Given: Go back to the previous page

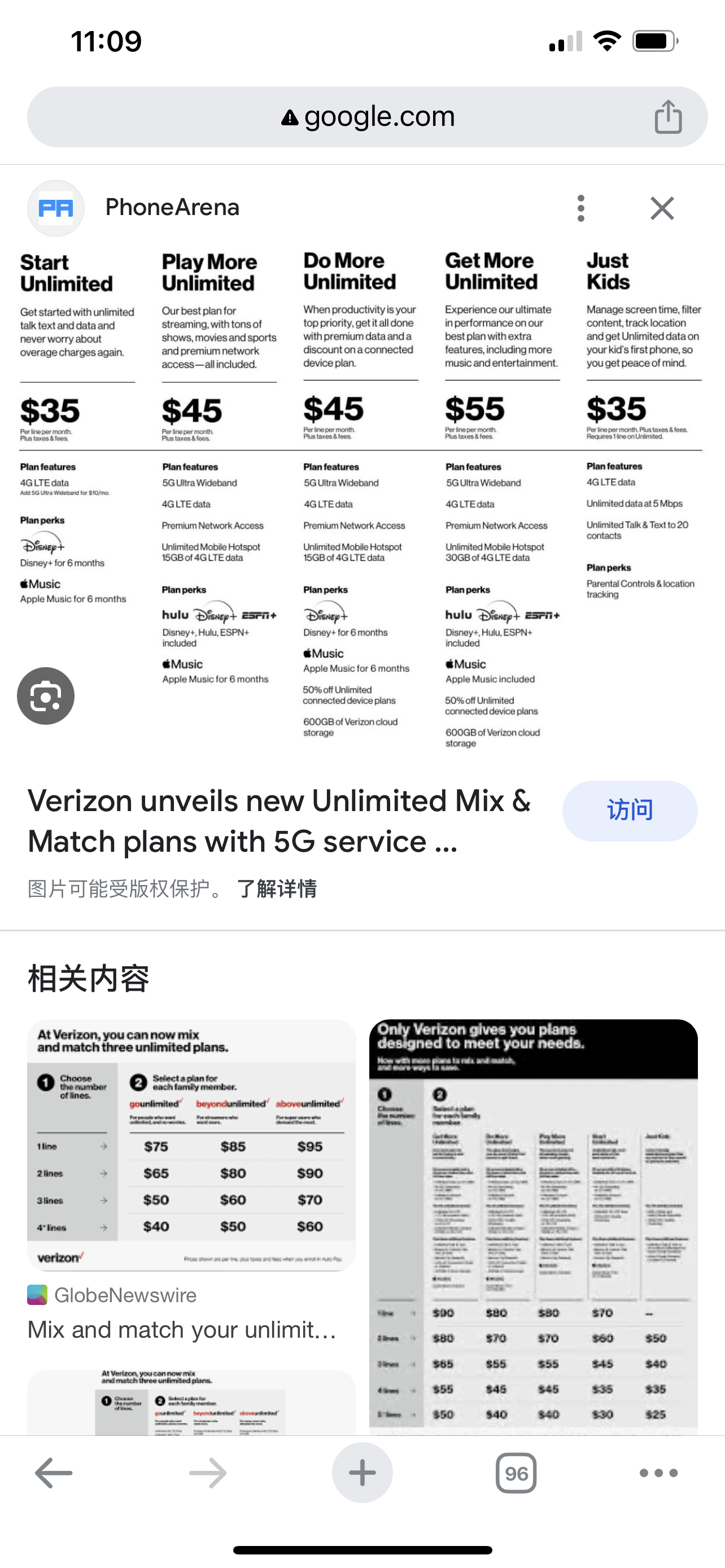Looking at the screenshot, I should point(54,1473).
